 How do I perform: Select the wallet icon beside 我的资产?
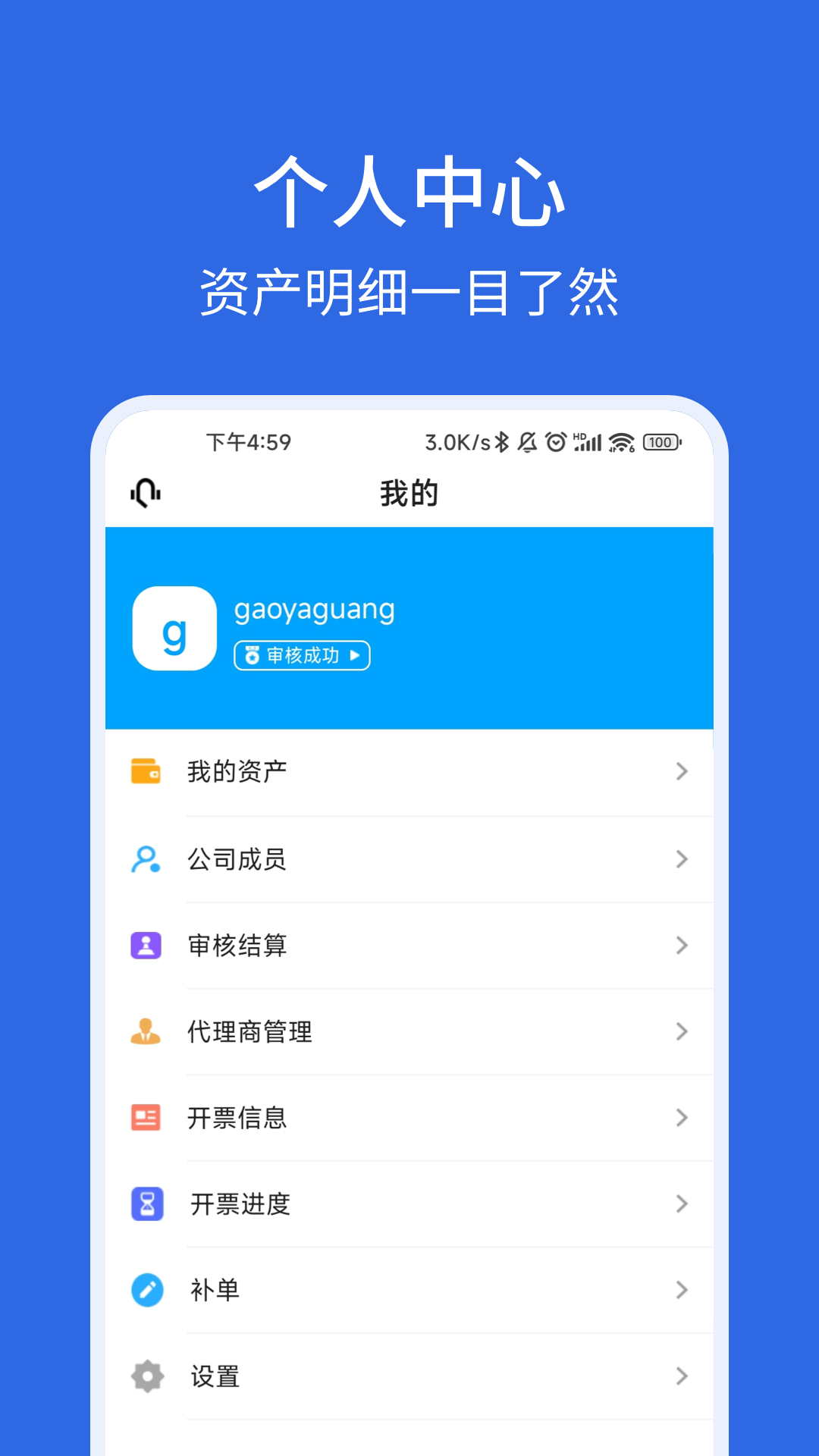(x=147, y=772)
